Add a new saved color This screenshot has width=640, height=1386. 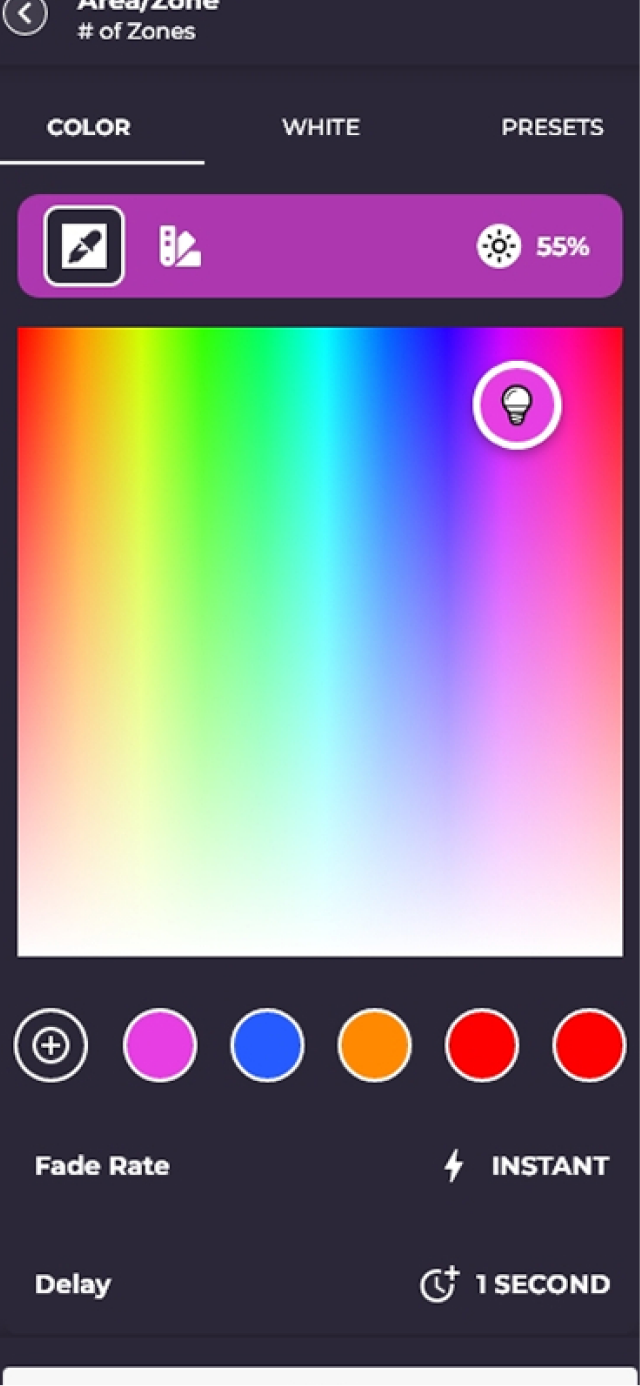[x=51, y=1045]
